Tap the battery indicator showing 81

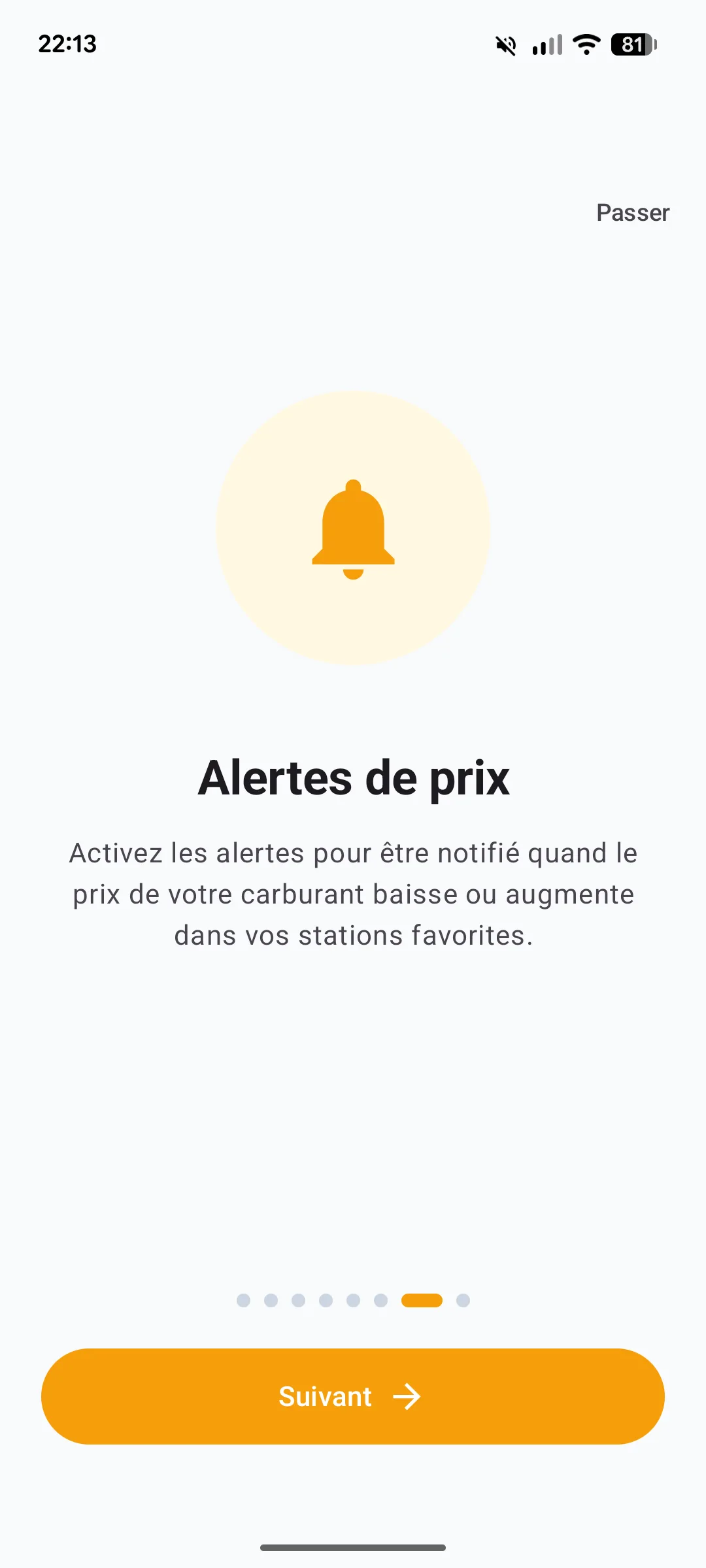631,44
